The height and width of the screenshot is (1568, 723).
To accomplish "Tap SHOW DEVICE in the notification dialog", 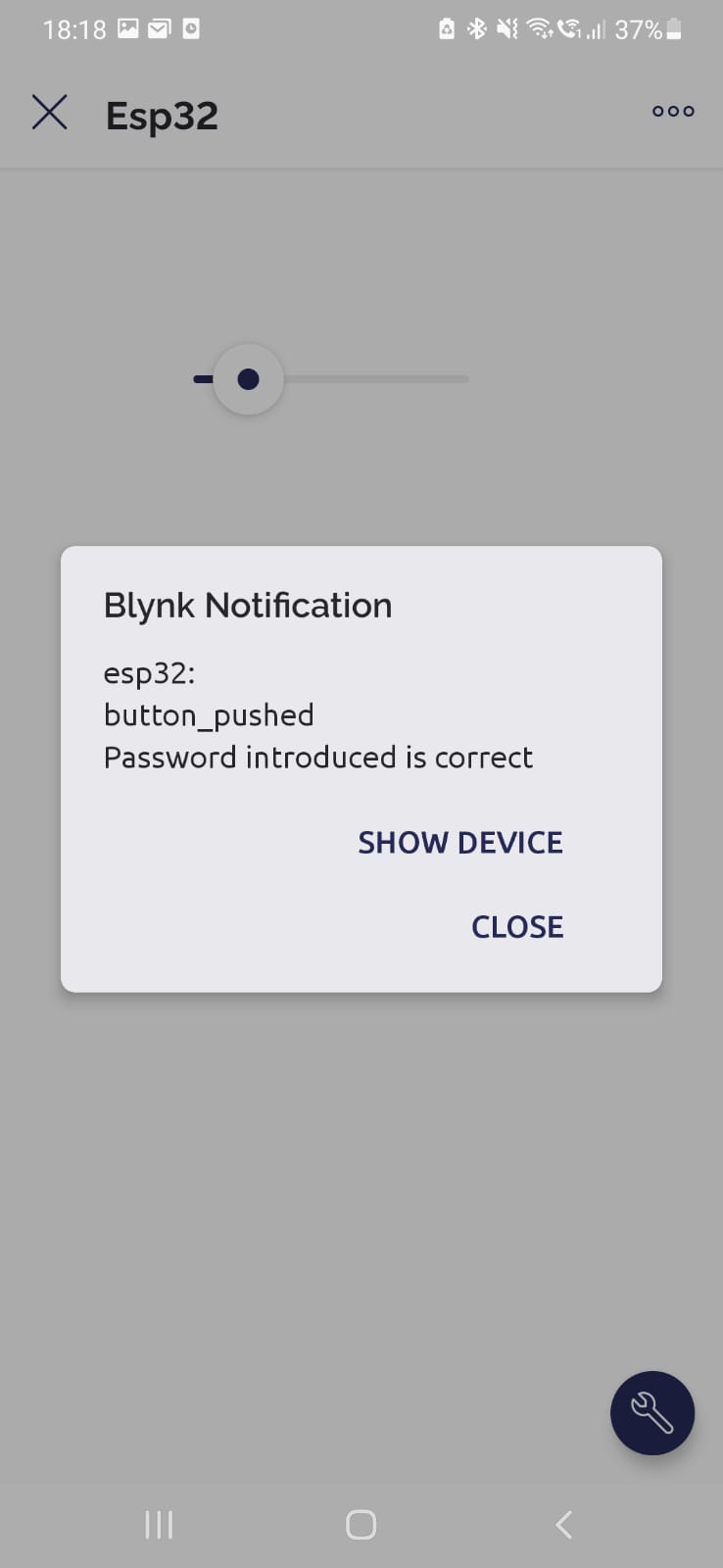I will click(459, 842).
